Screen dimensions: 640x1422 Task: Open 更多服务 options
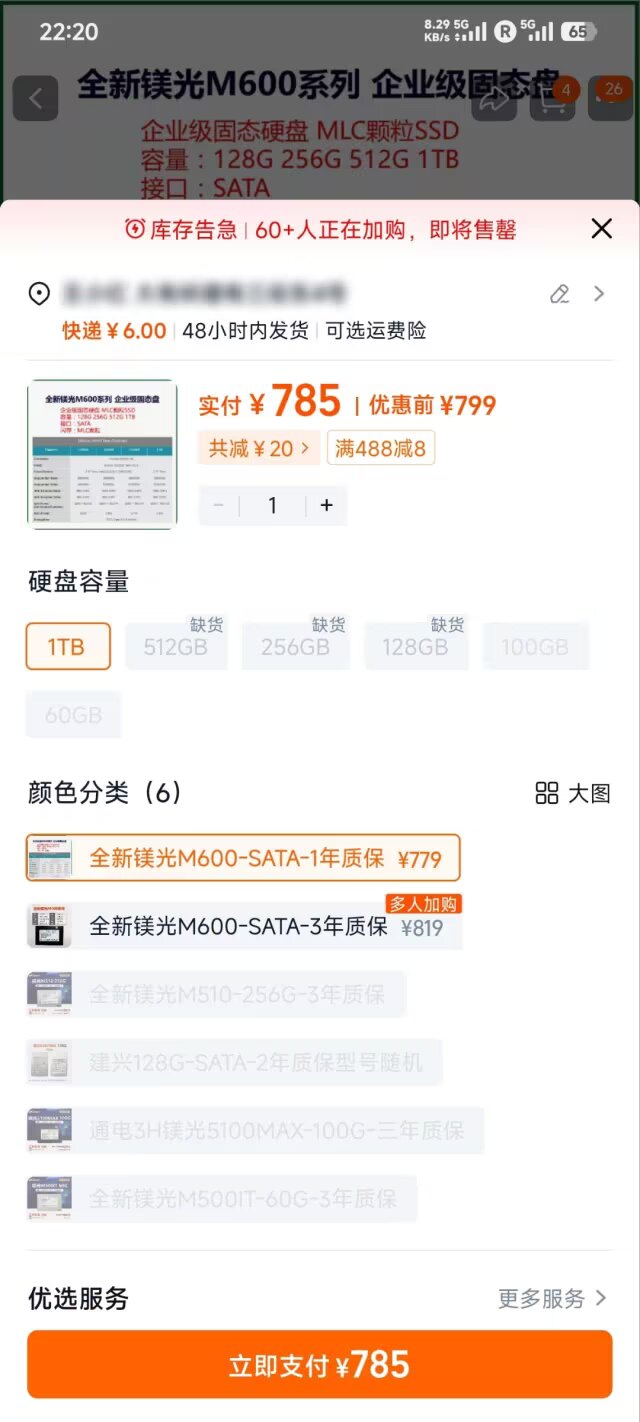coord(552,1298)
